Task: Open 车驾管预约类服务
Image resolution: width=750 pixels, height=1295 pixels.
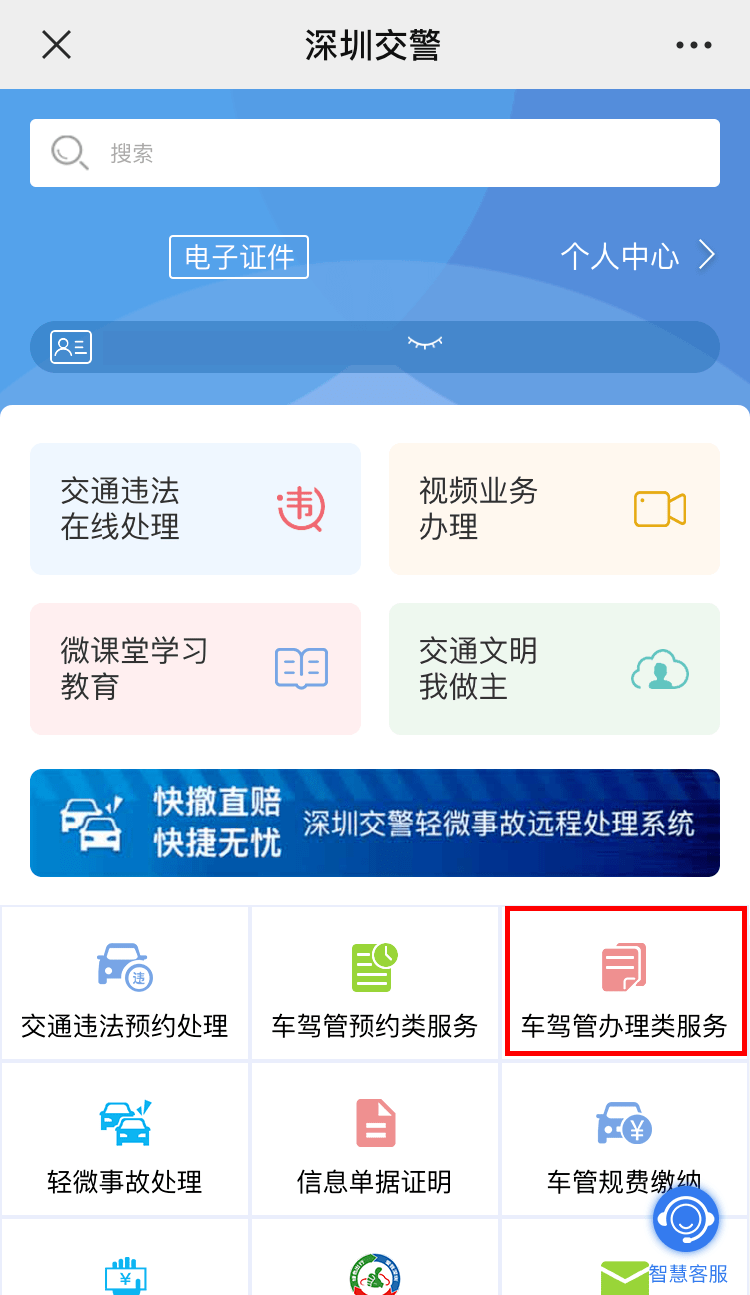Action: click(375, 983)
